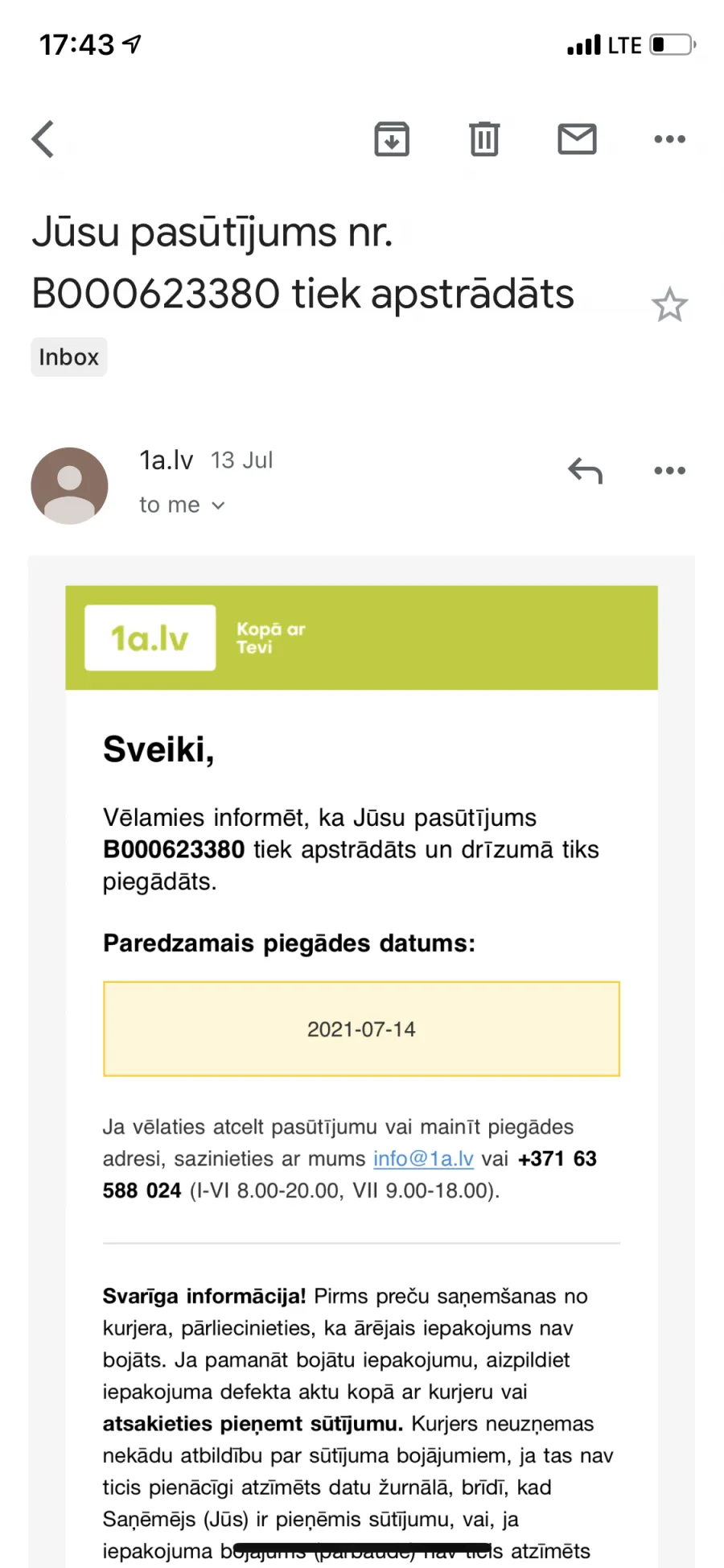The width and height of the screenshot is (724, 1568).
Task: Open the message options beside reply
Action: [669, 471]
